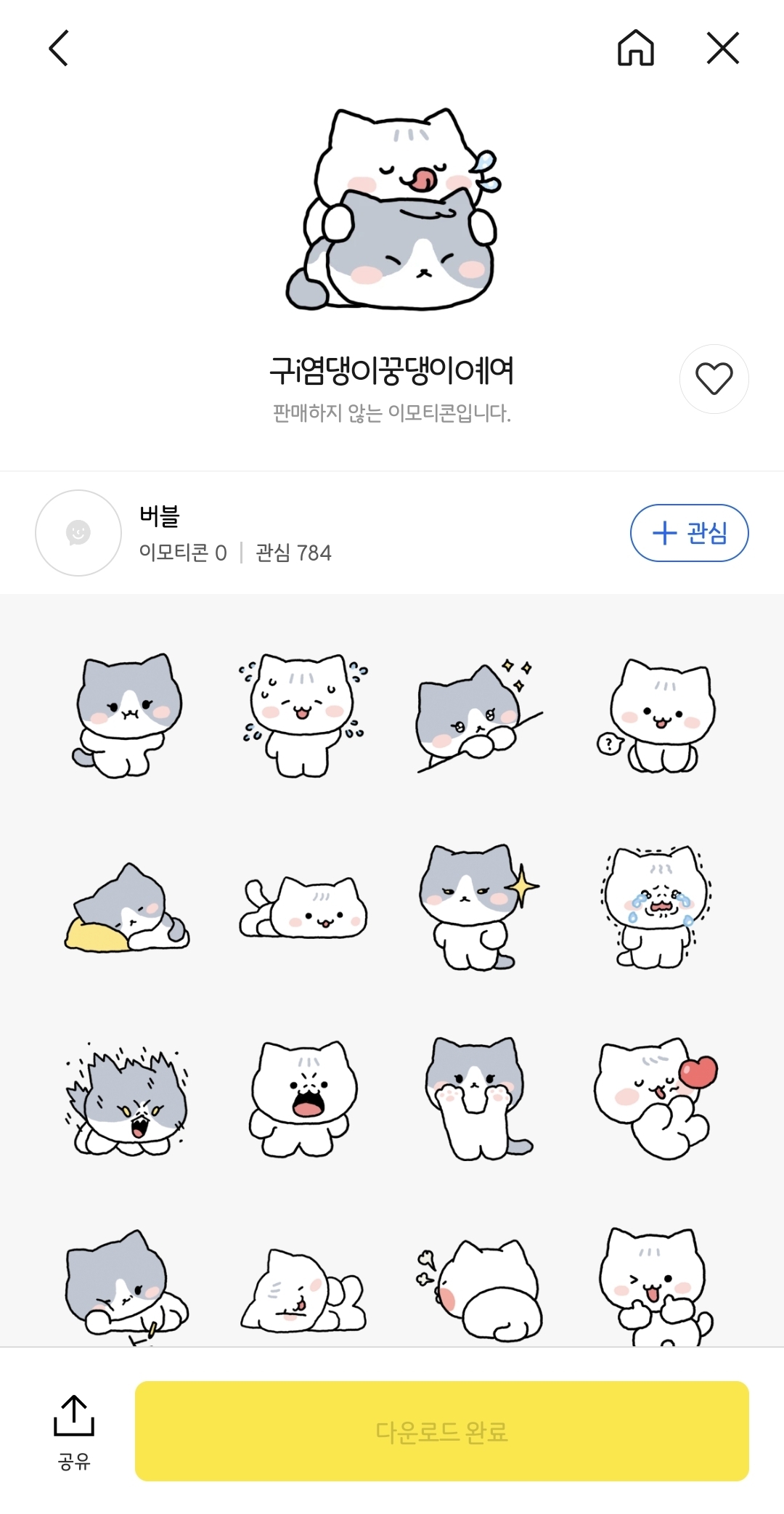Viewport: 784px width, 1514px height.
Task: Close this emoticon detail page
Action: pos(722,49)
